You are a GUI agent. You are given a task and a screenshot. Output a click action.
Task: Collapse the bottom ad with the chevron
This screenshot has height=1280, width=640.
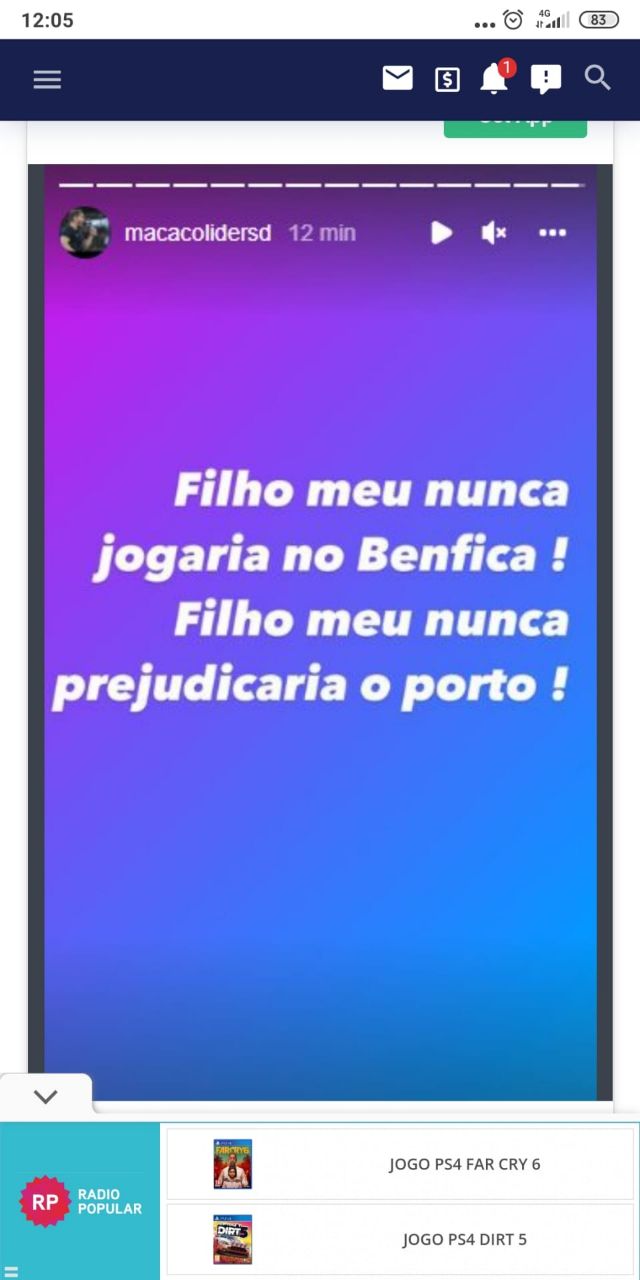coord(46,1097)
